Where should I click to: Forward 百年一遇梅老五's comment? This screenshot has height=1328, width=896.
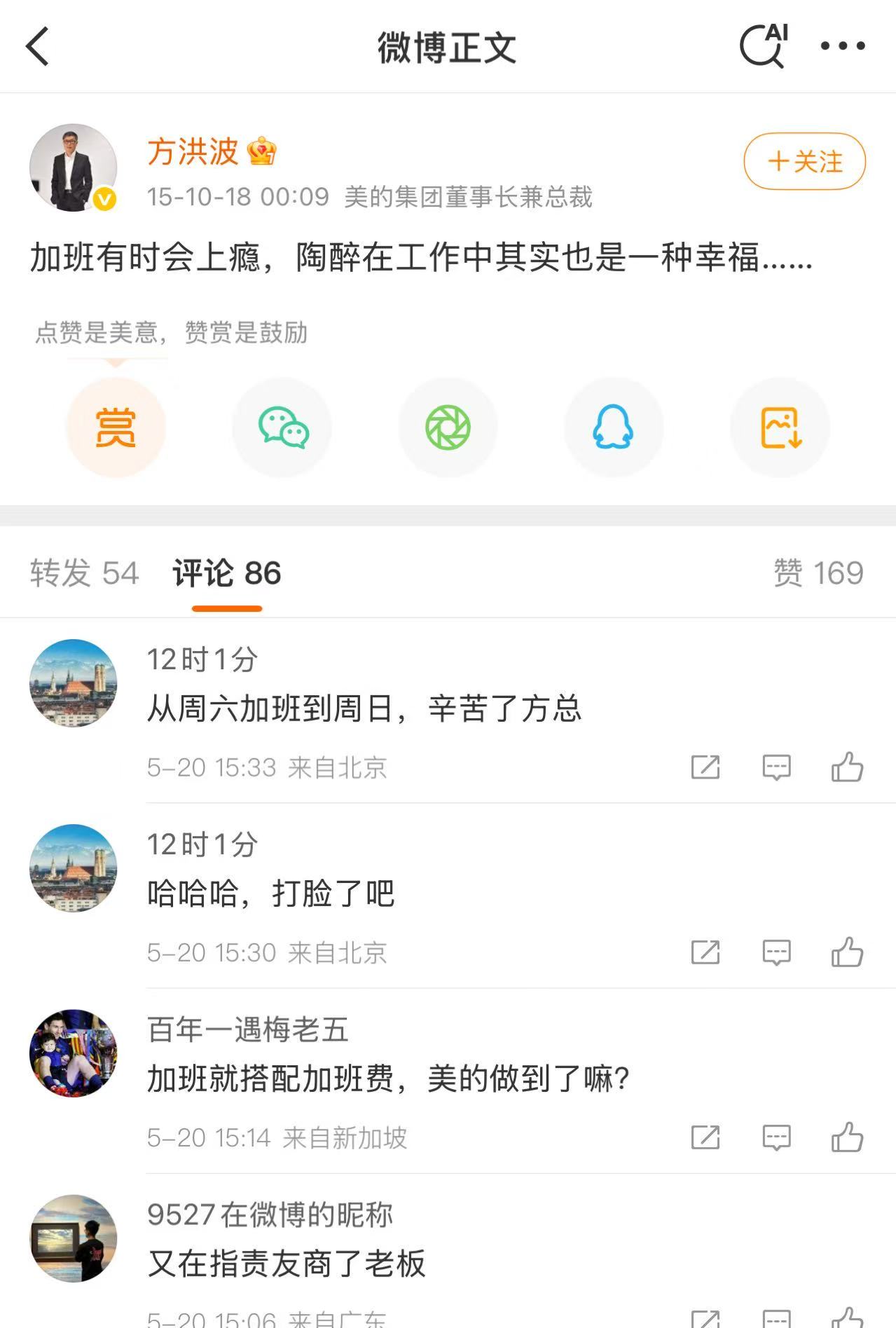click(x=706, y=1135)
